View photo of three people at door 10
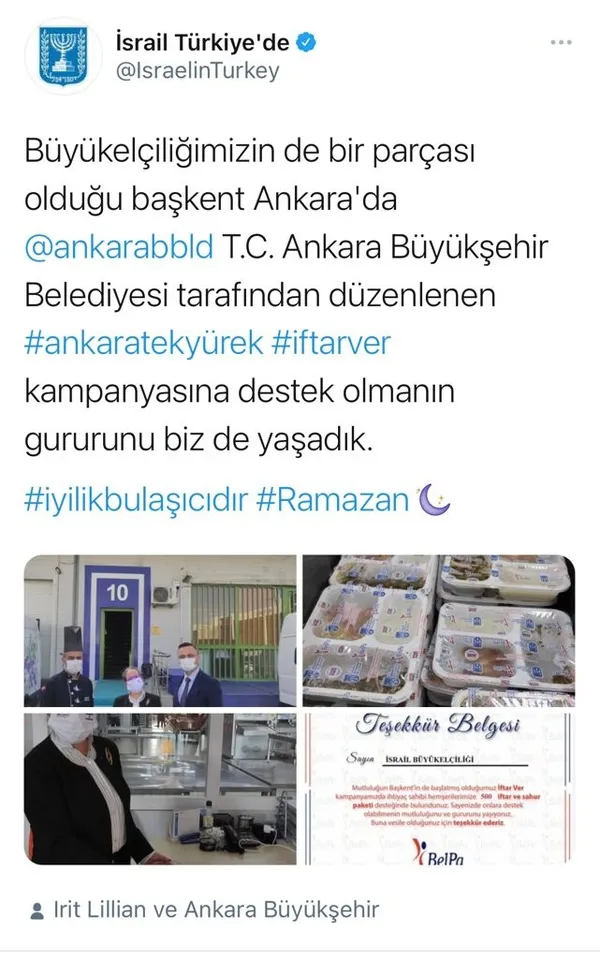This screenshot has width=600, height=959. pos(160,630)
